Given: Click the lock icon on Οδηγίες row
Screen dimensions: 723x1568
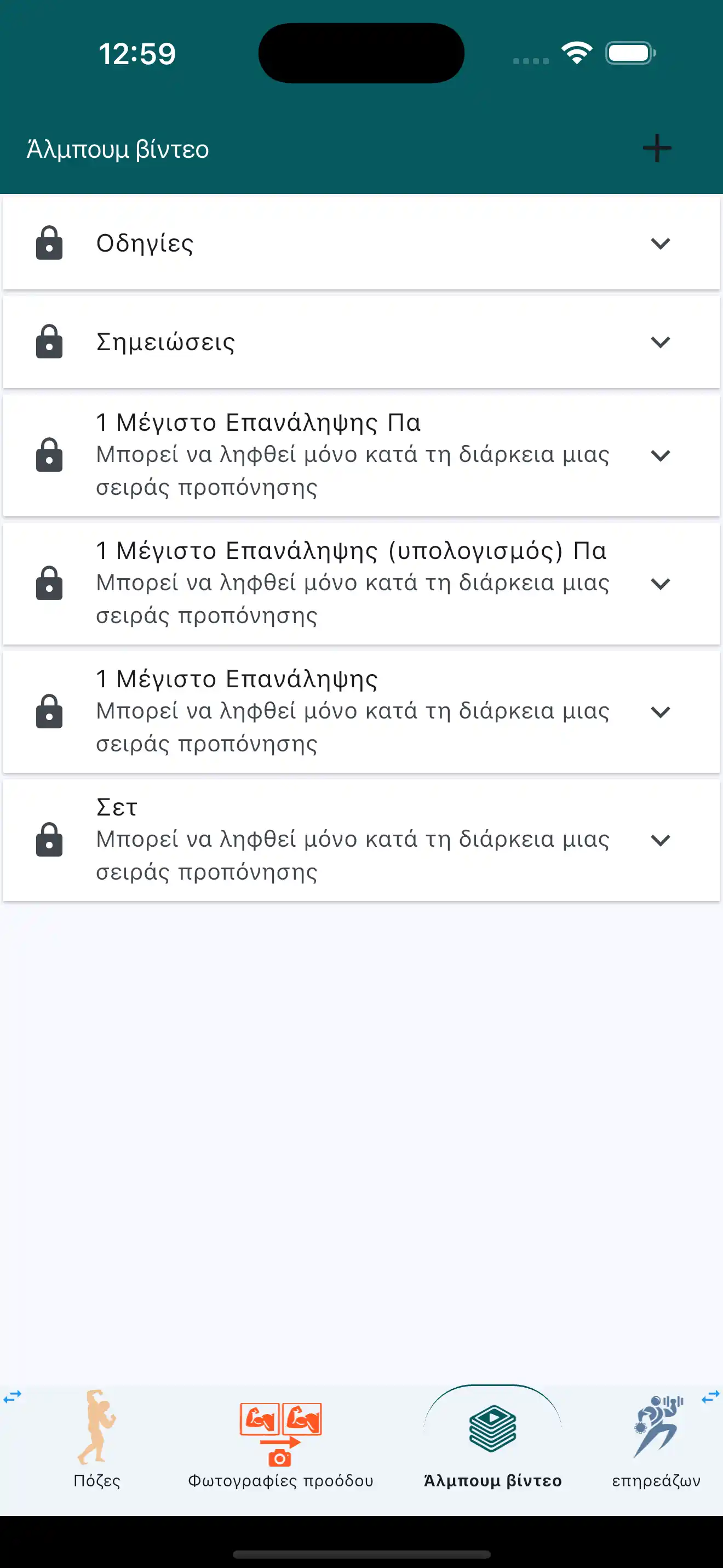Looking at the screenshot, I should click(49, 243).
